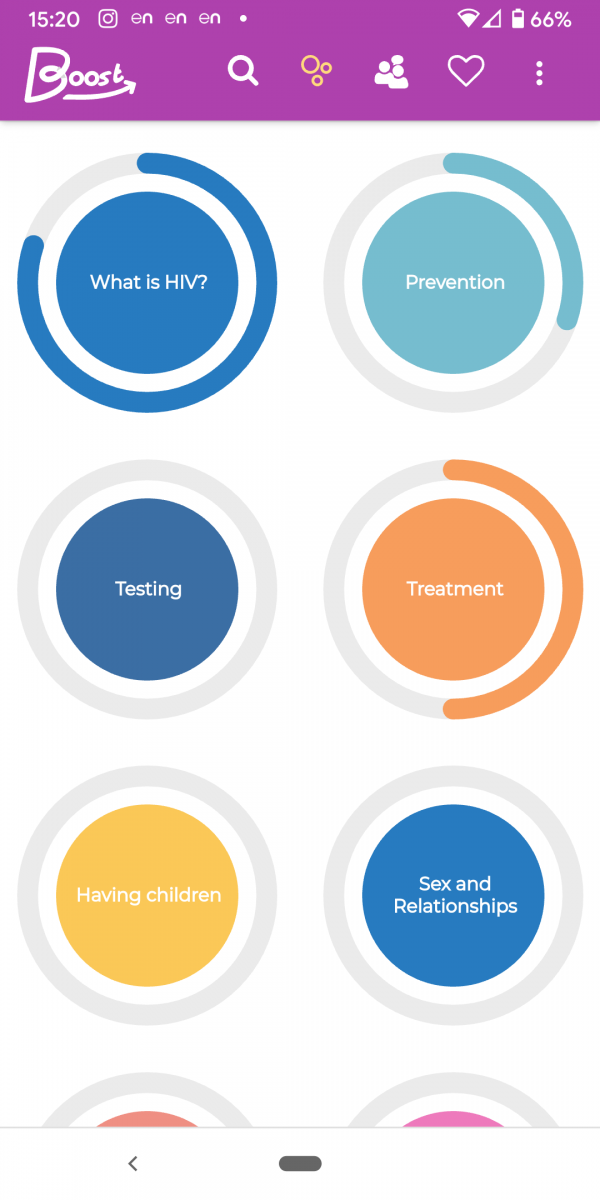600x1200 pixels.
Task: Go back using the system back arrow
Action: click(x=132, y=1163)
